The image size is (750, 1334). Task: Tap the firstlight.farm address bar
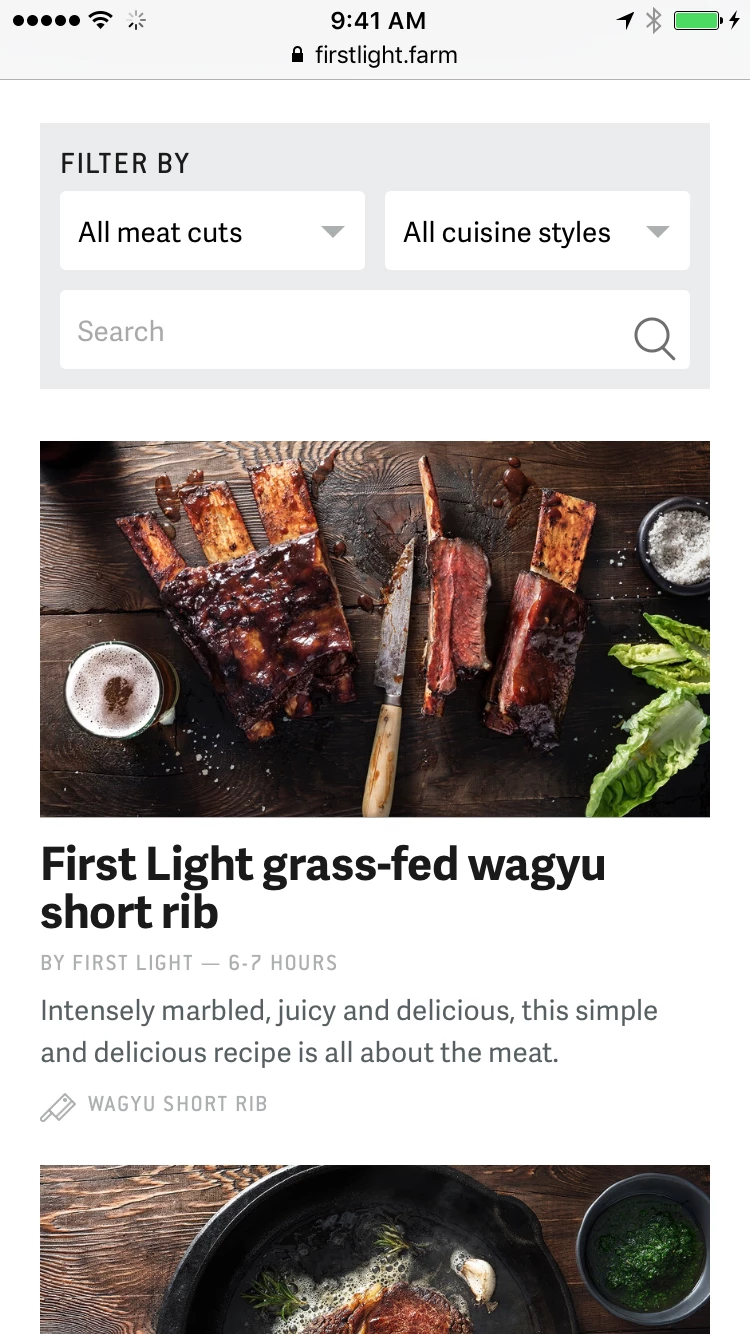pyautogui.click(x=375, y=55)
